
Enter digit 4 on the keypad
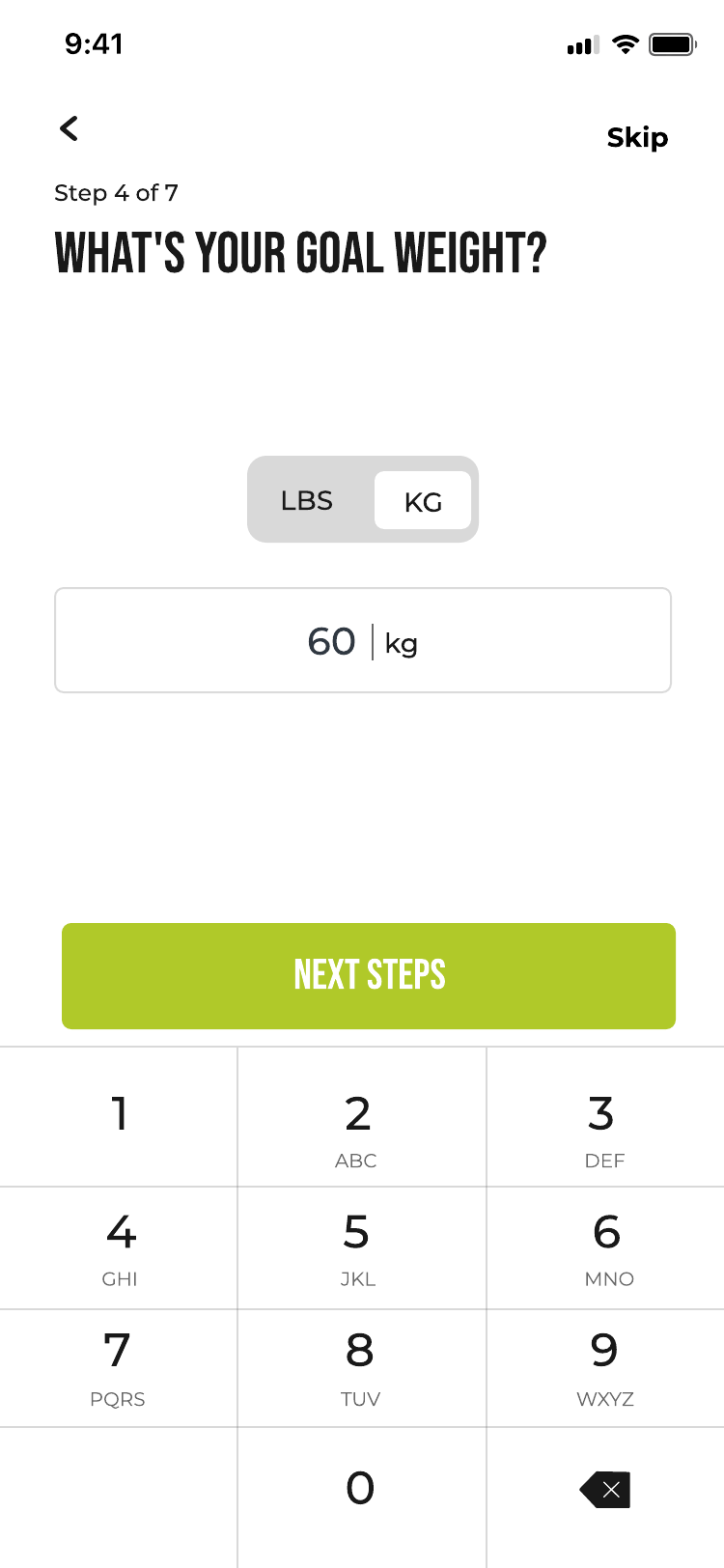pos(120,1246)
